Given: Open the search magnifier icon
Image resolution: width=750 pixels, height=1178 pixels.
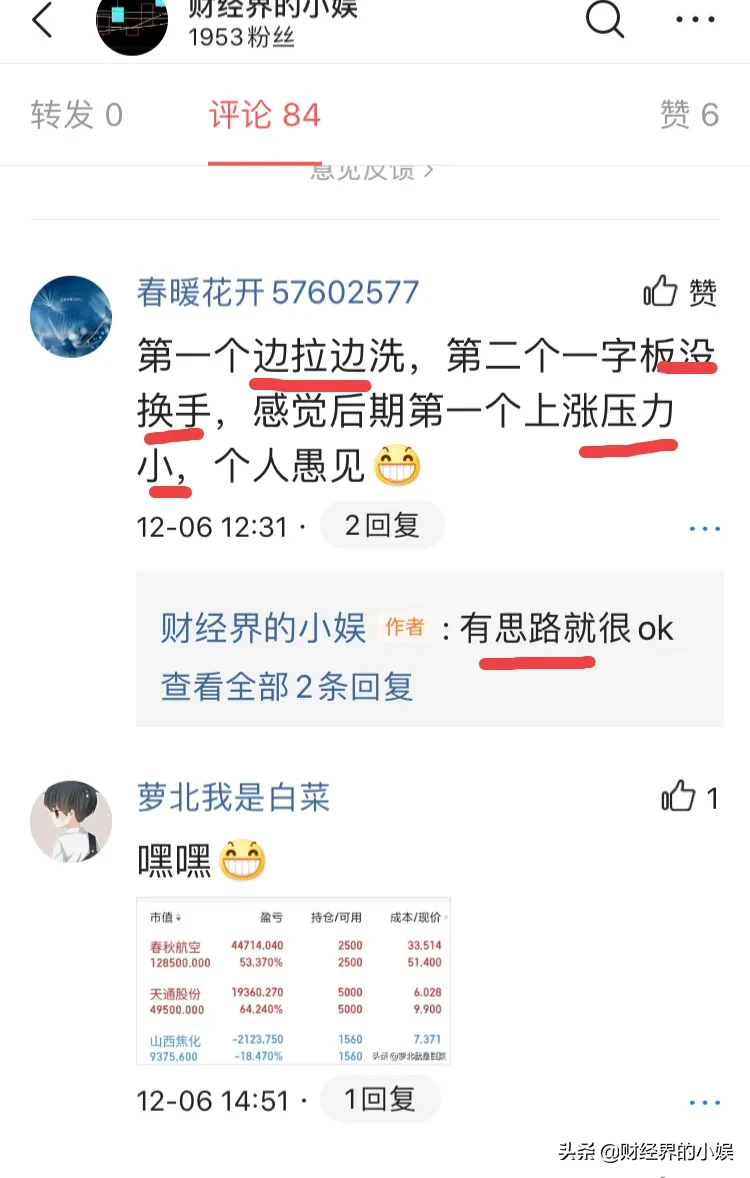Looking at the screenshot, I should point(604,19).
